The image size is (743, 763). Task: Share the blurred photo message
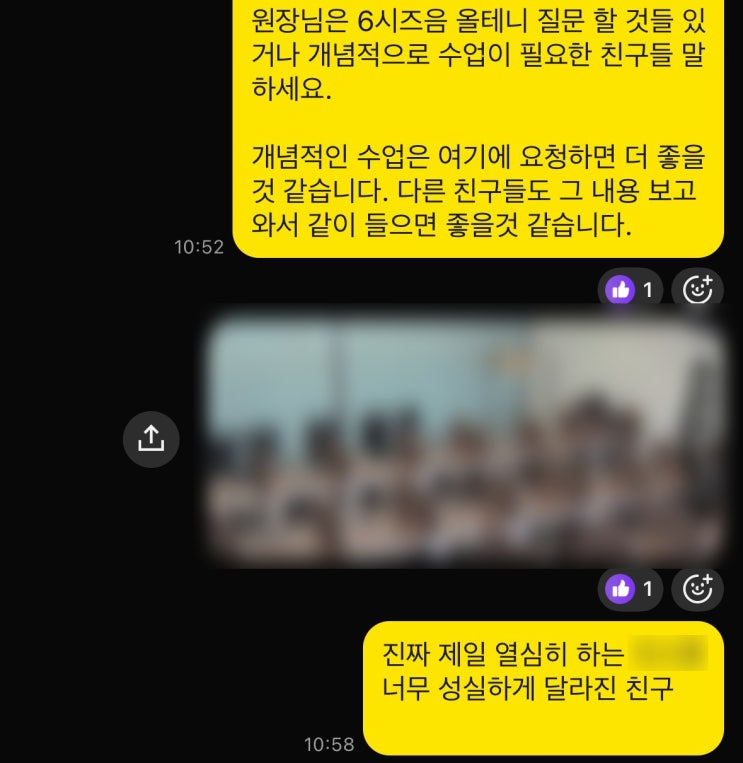coord(151,437)
